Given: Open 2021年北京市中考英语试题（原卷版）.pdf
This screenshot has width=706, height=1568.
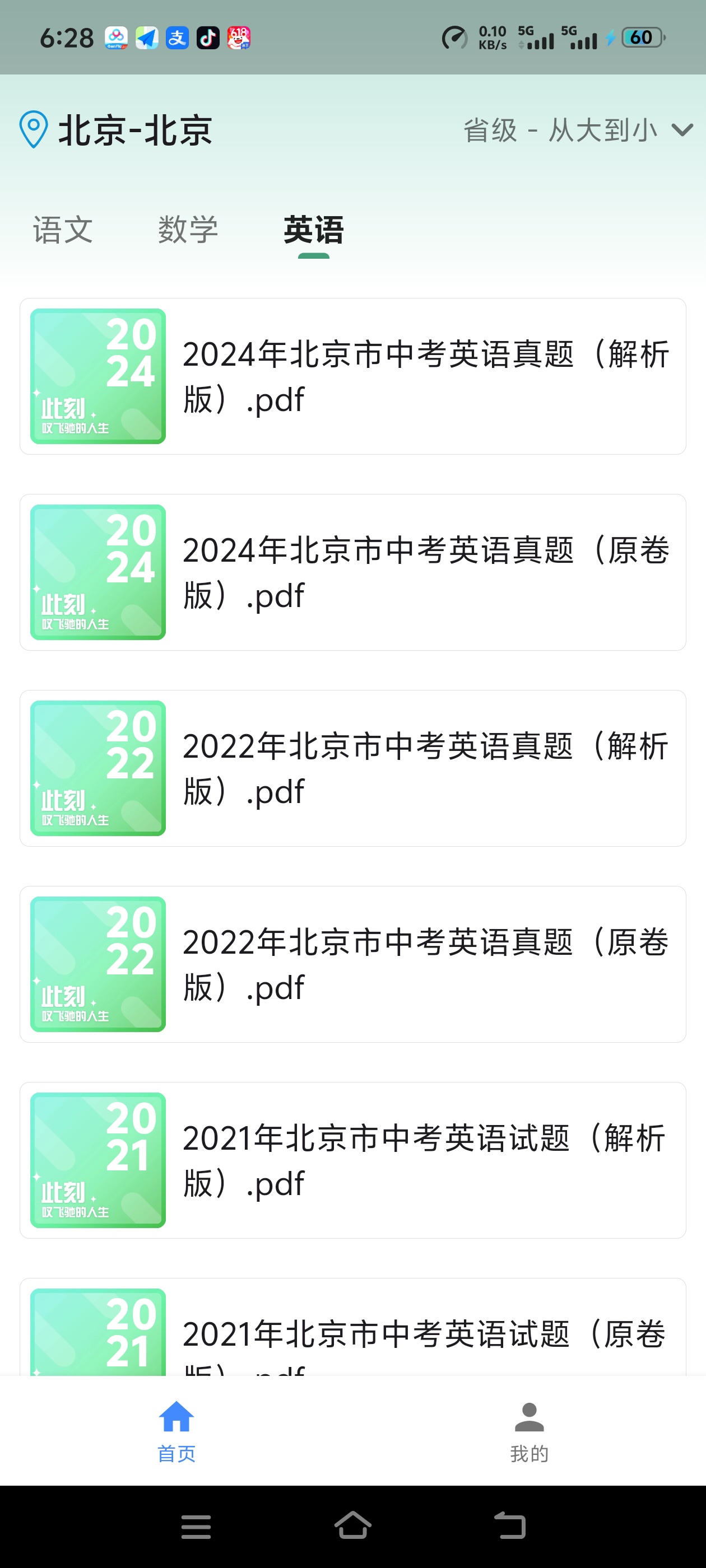Looking at the screenshot, I should 352,1327.
